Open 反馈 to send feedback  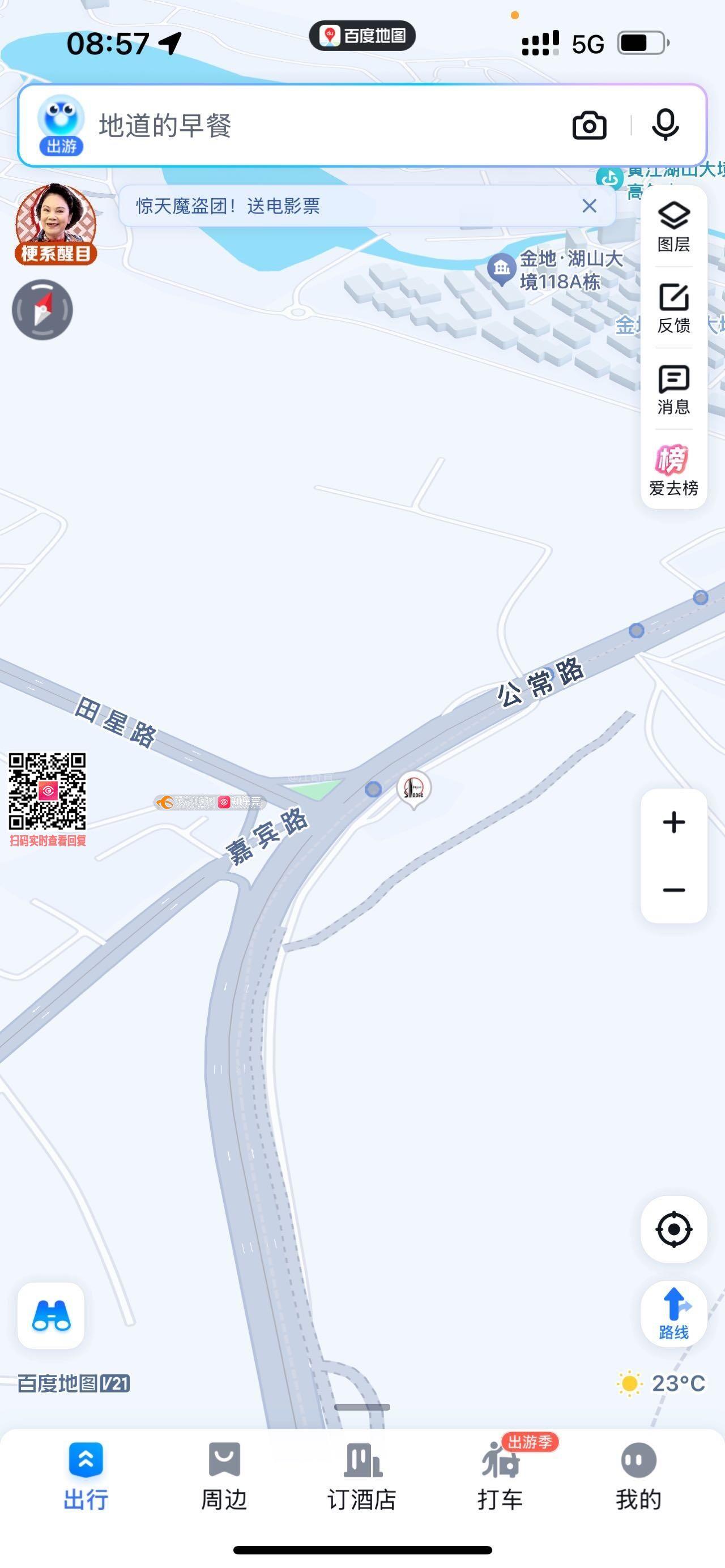pyautogui.click(x=673, y=308)
